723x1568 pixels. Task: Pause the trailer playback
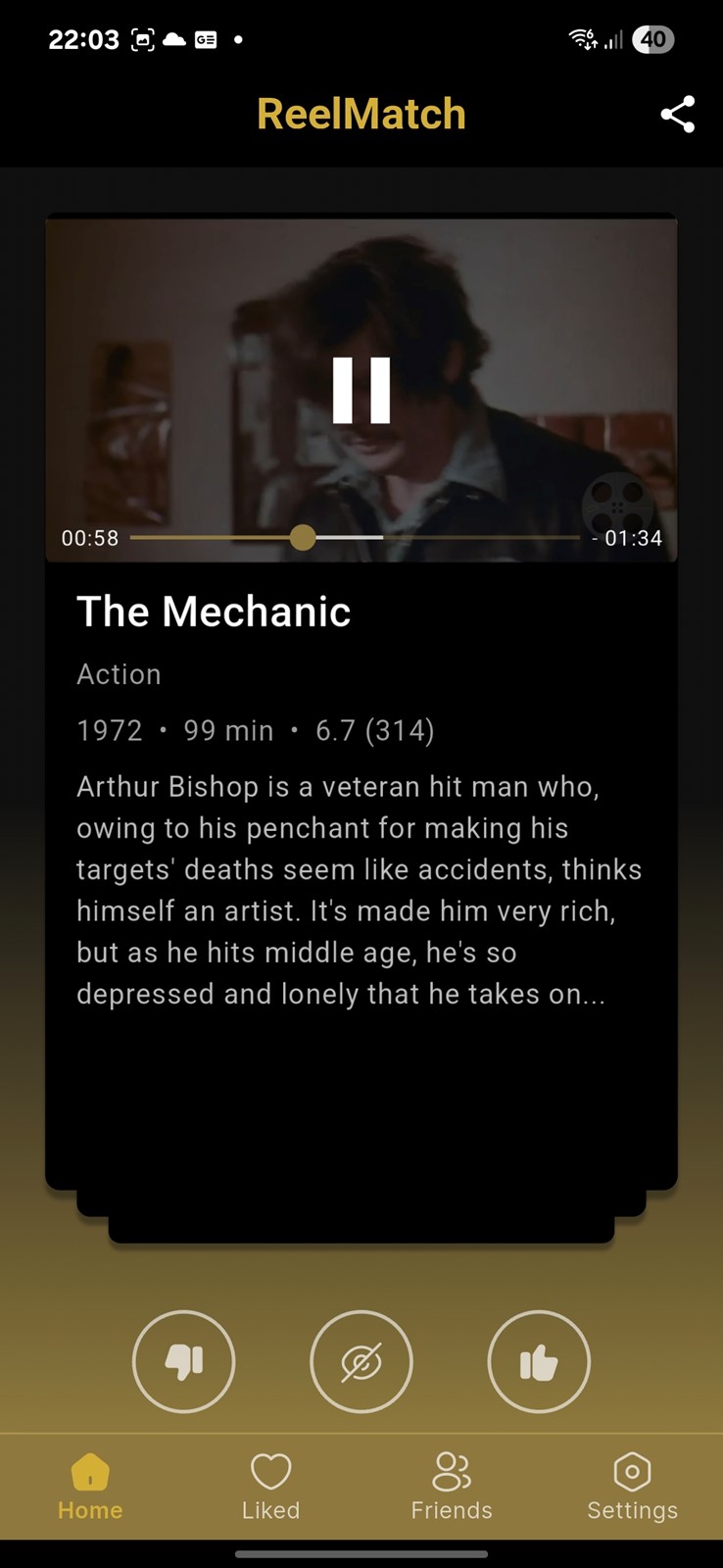tap(361, 390)
